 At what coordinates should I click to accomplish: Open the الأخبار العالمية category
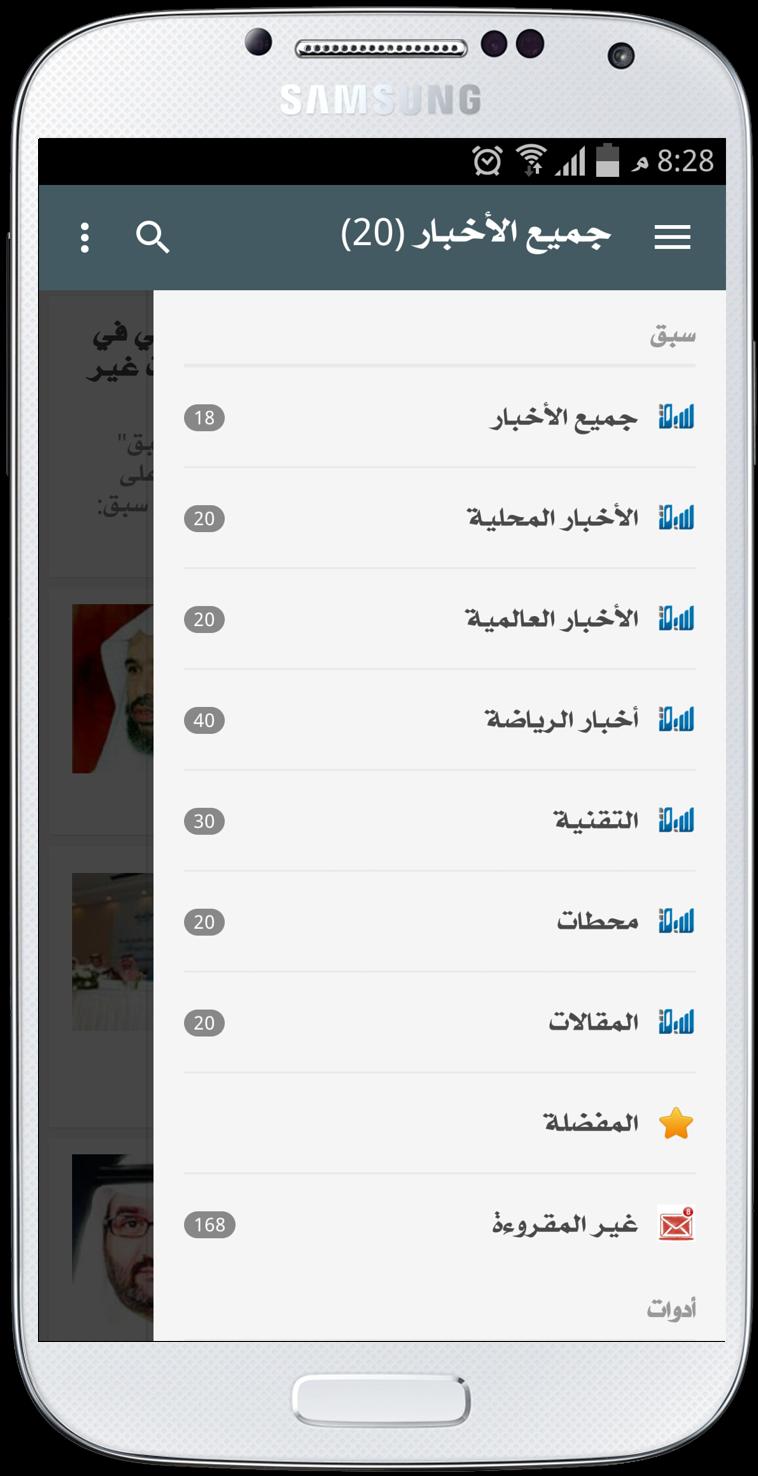point(557,618)
